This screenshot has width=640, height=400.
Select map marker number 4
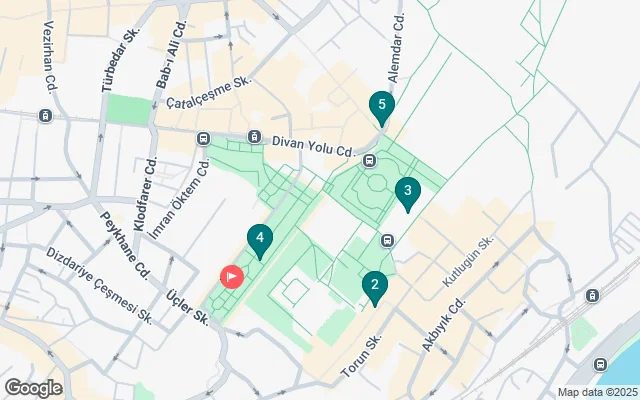coord(259,239)
